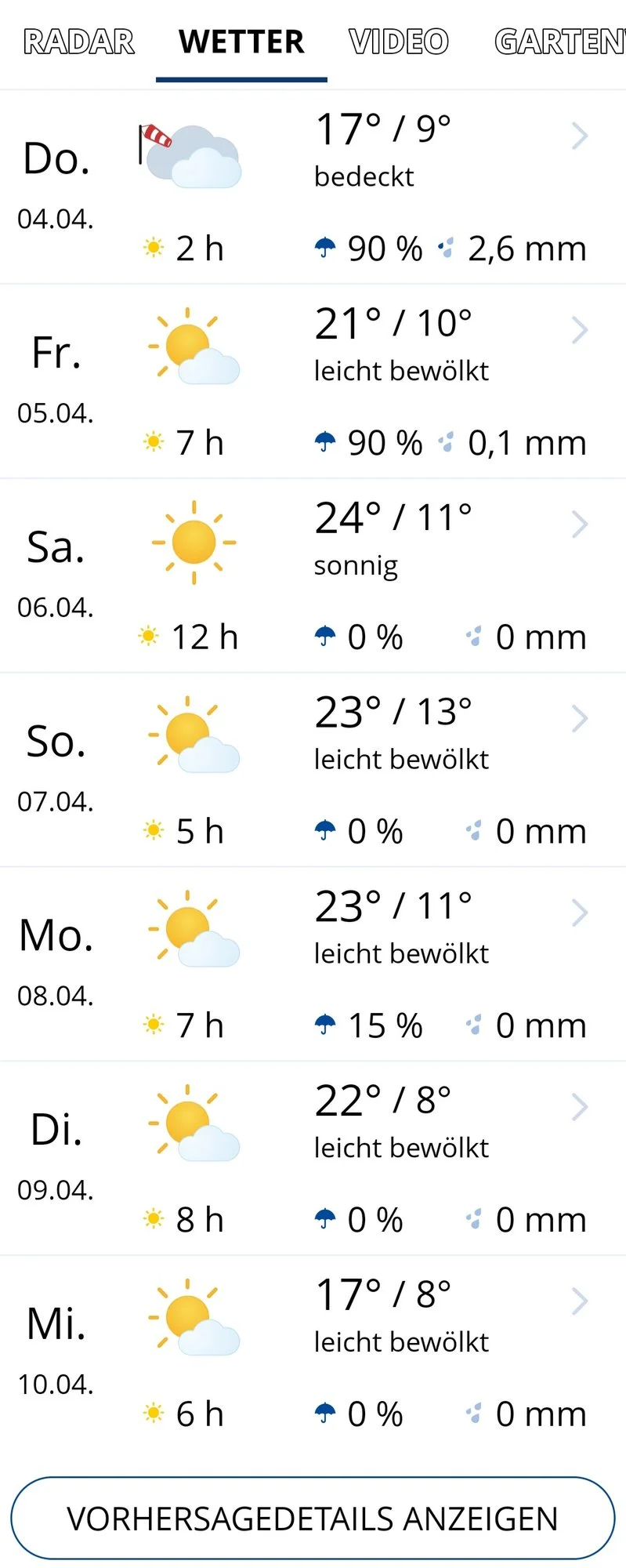Open the VIDEO tab
Image resolution: width=626 pixels, height=1568 pixels.
(399, 42)
